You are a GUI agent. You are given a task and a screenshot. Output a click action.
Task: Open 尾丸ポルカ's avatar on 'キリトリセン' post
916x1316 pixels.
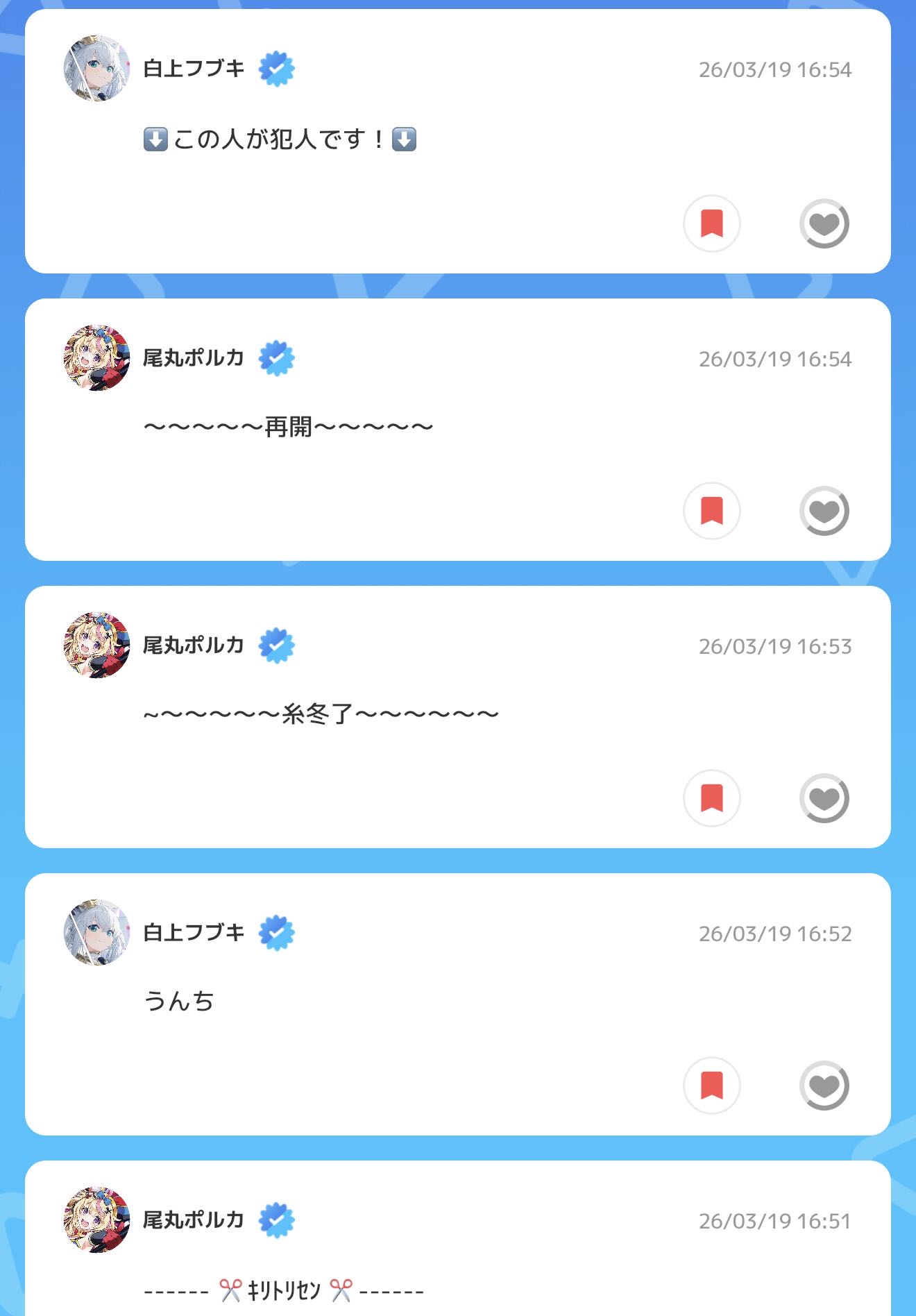point(96,1220)
